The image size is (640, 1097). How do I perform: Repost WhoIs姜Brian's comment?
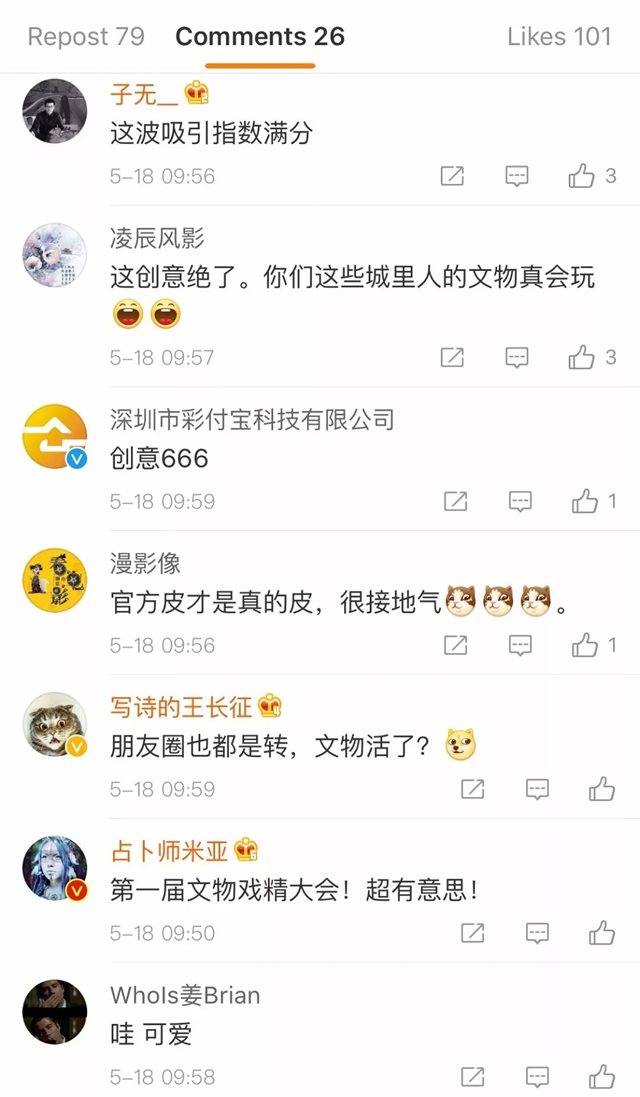tap(473, 1078)
